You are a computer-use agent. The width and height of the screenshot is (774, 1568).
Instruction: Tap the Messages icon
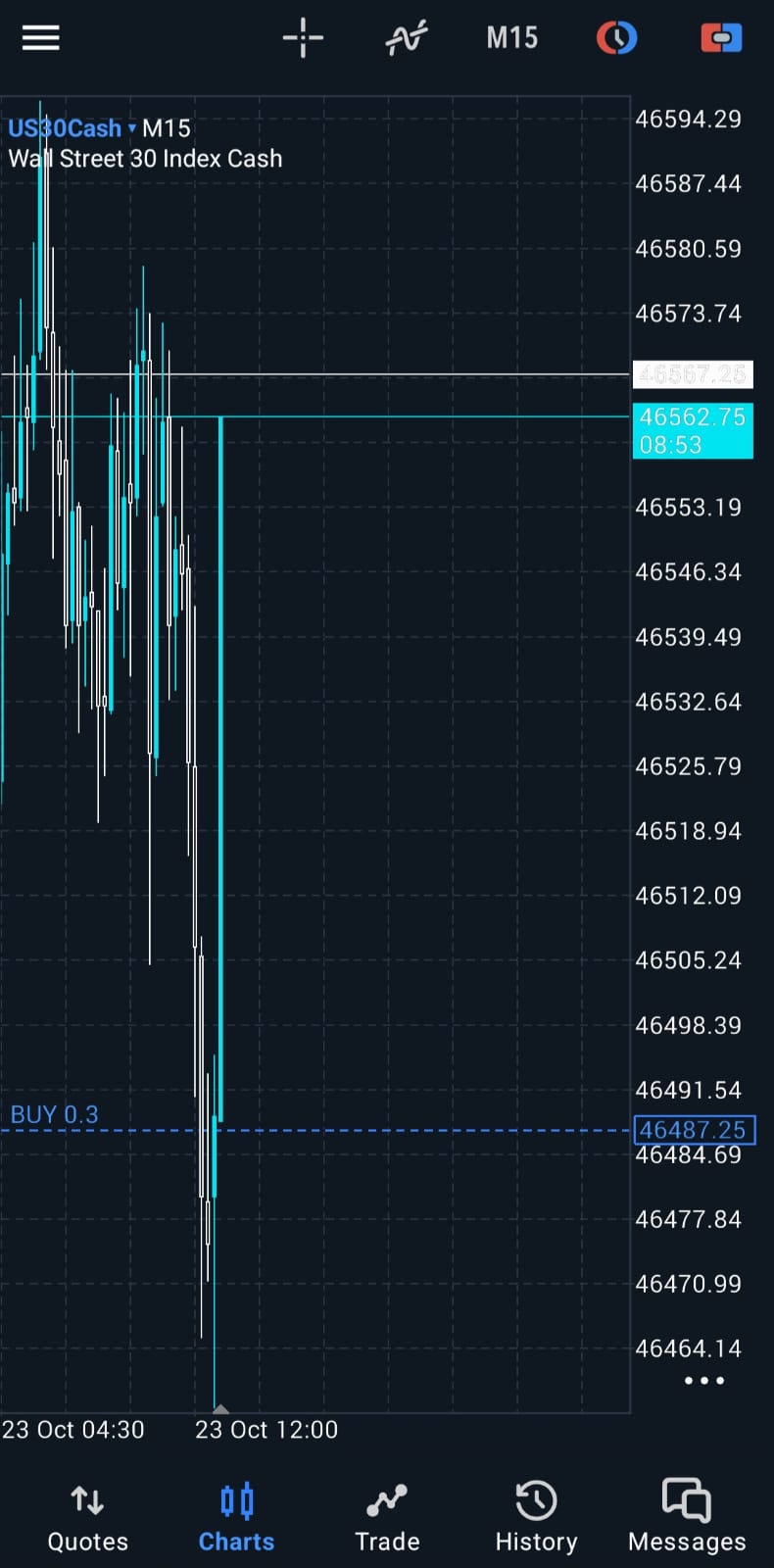click(685, 1514)
